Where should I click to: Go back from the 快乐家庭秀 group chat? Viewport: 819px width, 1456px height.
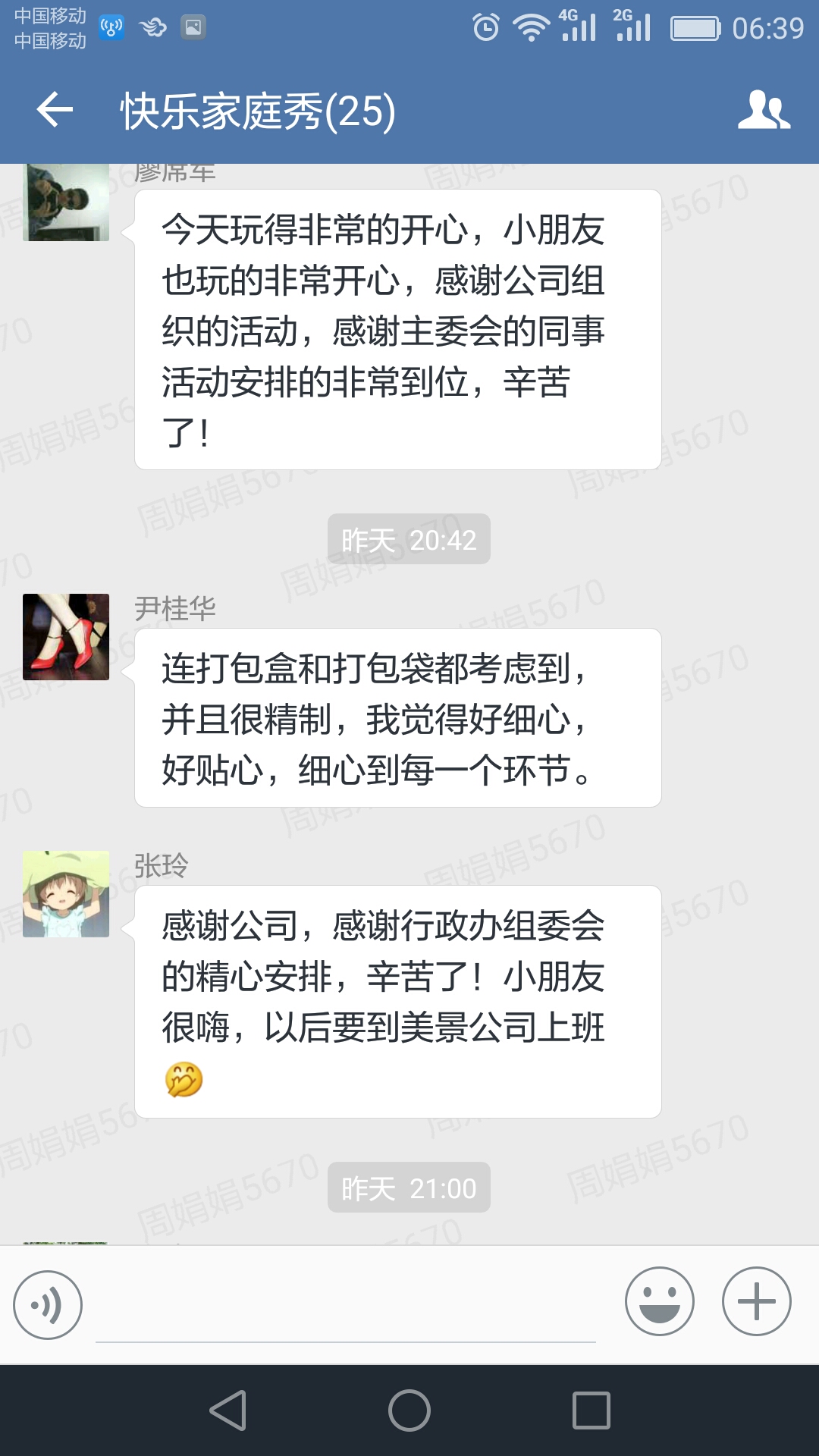(x=55, y=111)
